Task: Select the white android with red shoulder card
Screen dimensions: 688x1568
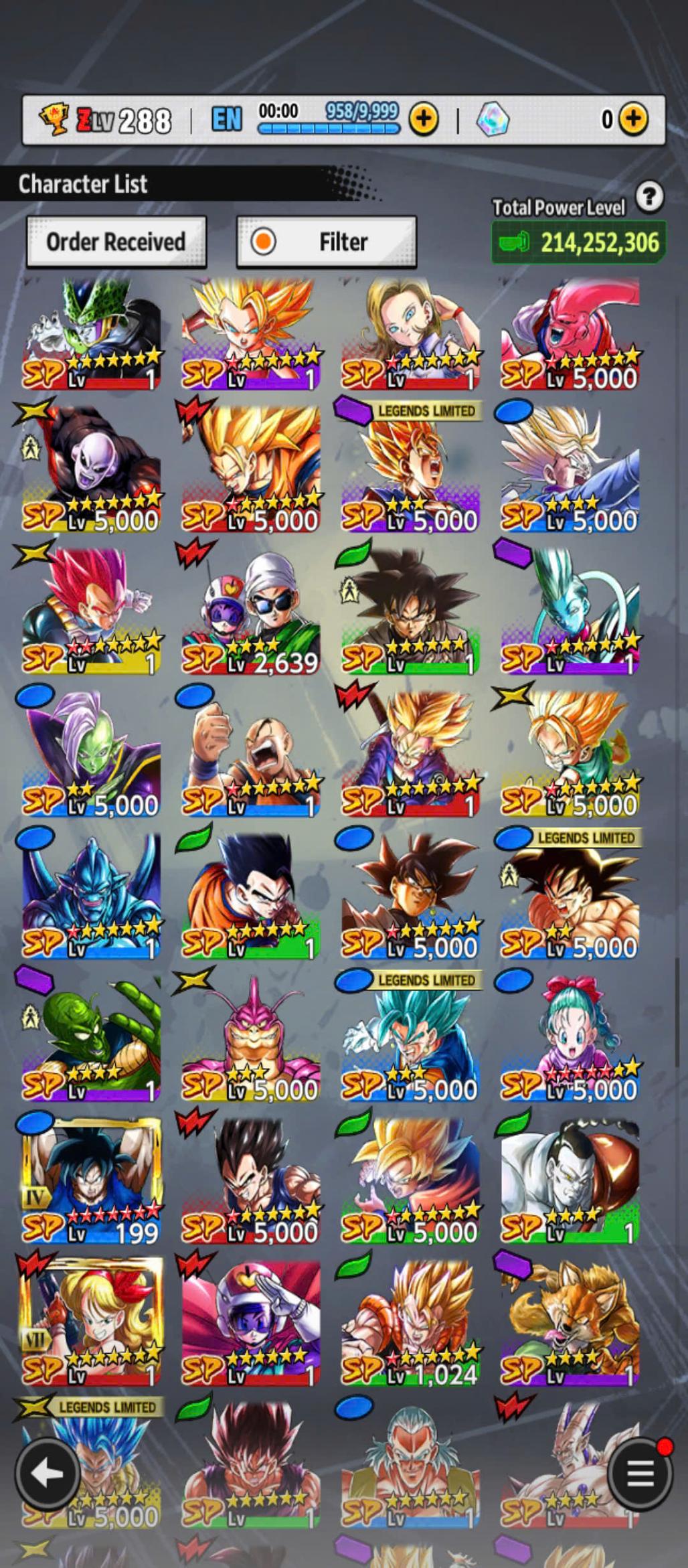Action: pos(570,1182)
